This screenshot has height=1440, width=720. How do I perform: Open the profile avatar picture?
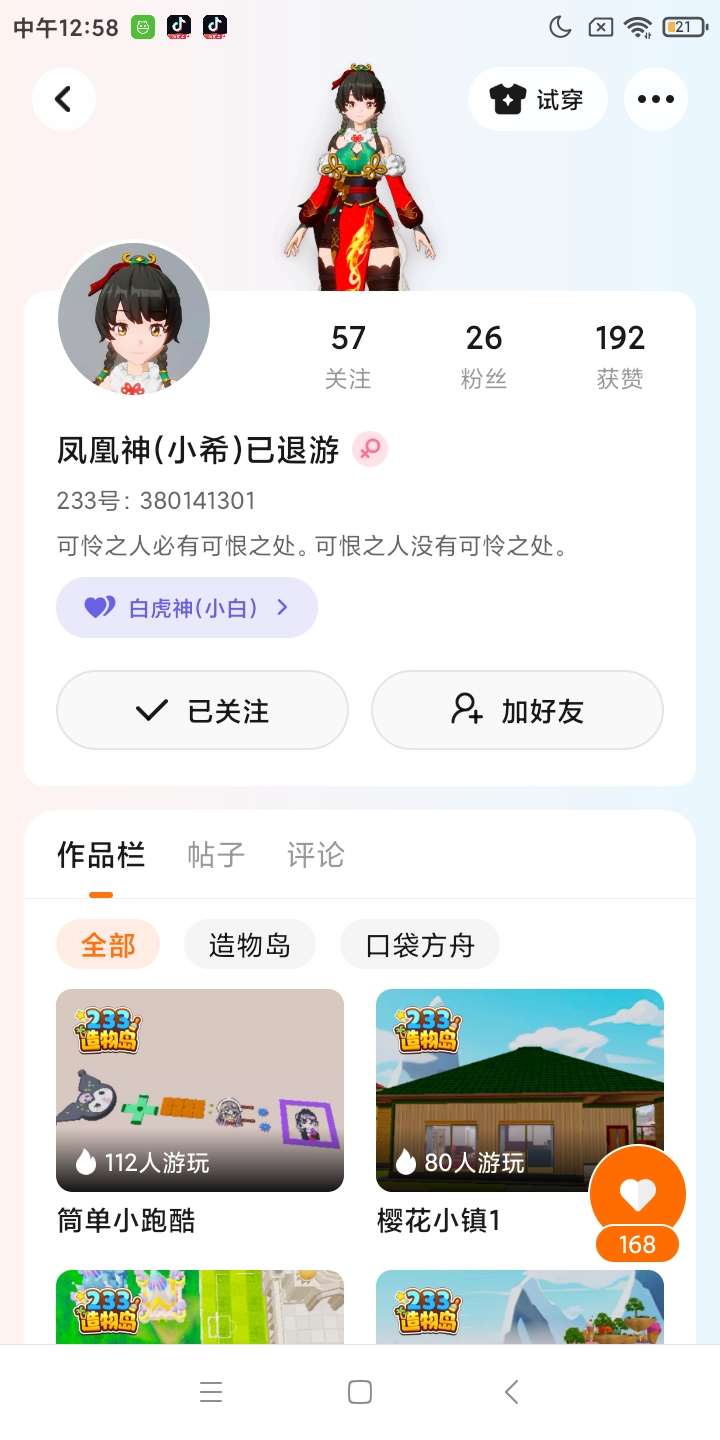(x=134, y=320)
